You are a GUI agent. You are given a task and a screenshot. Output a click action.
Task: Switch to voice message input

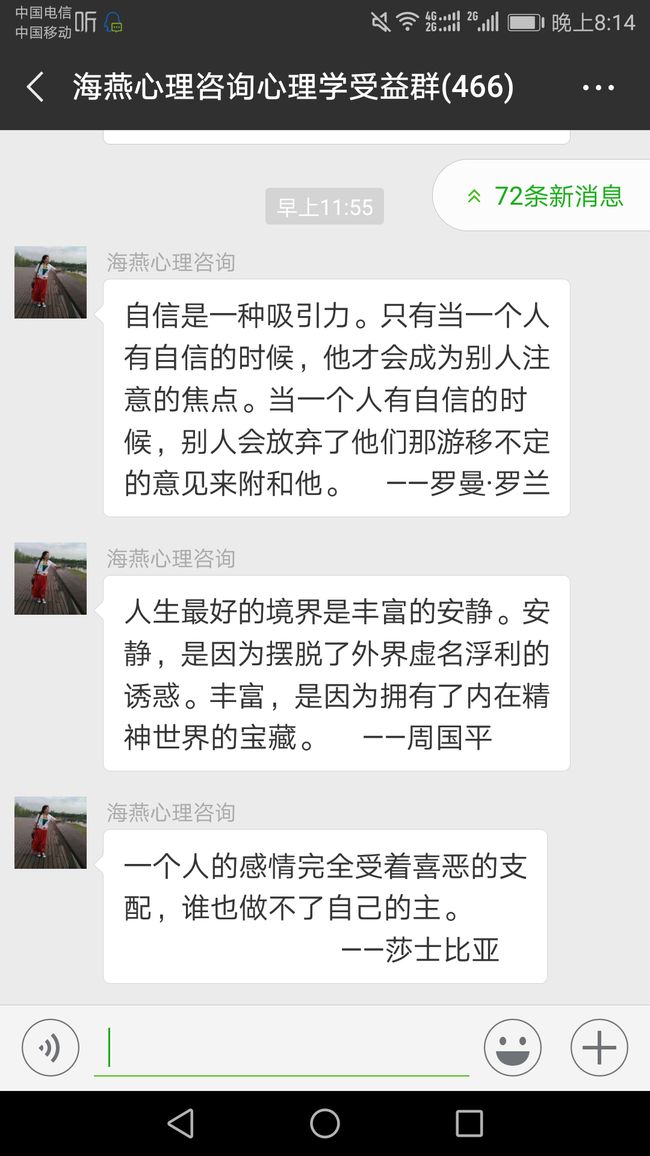coord(50,1048)
